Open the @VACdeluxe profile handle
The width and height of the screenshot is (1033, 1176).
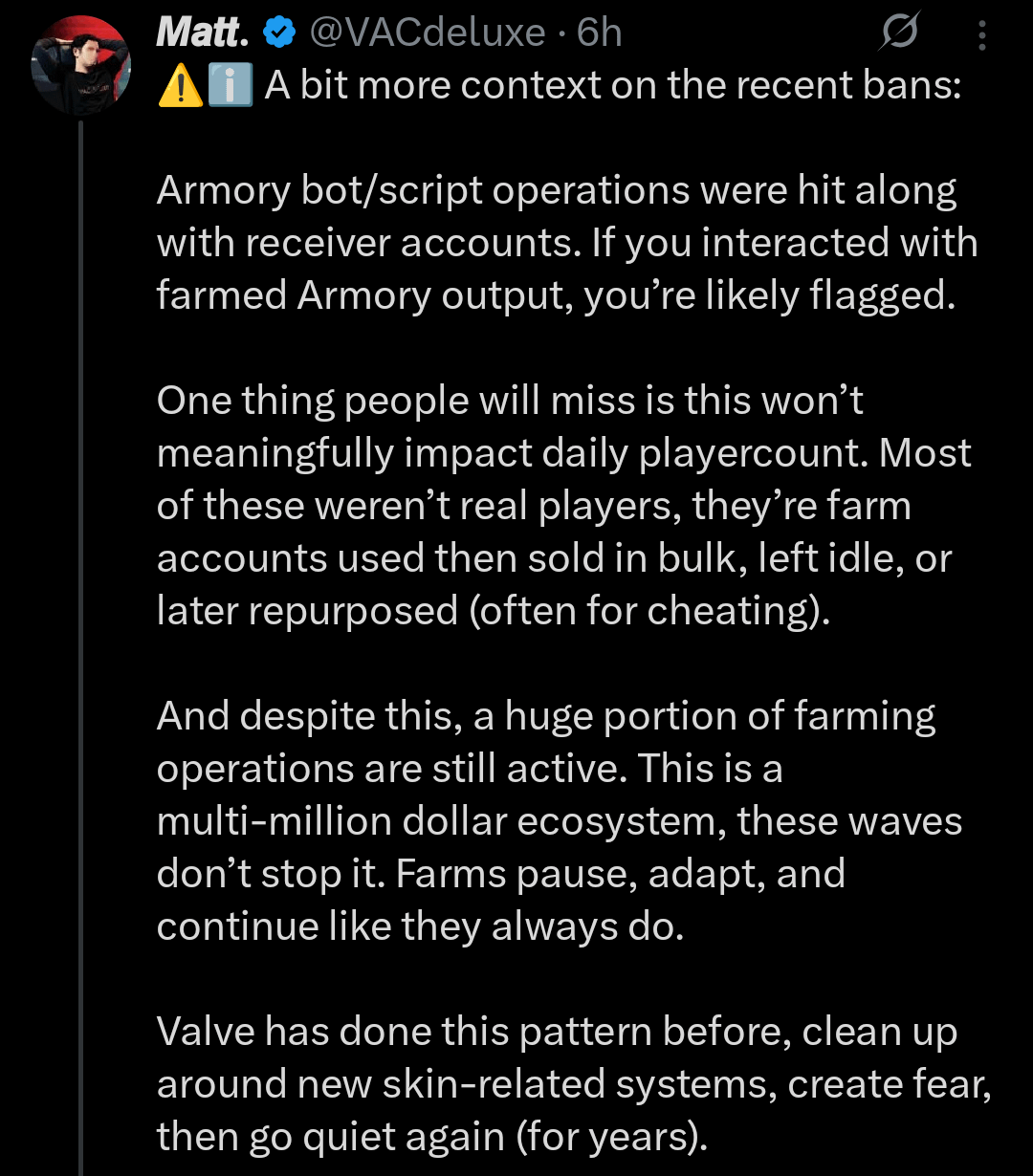pos(425,33)
